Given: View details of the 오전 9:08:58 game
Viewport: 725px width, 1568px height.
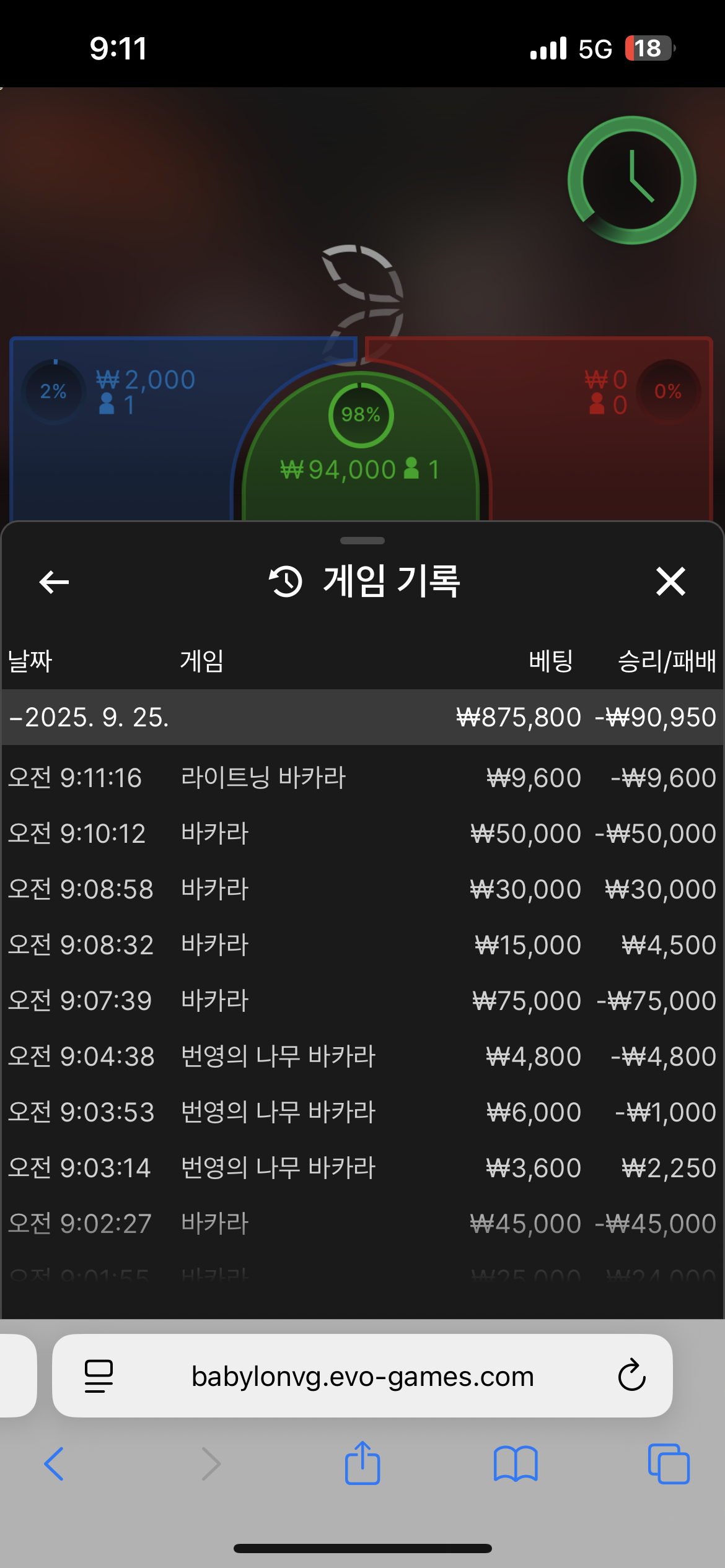Looking at the screenshot, I should [362, 889].
